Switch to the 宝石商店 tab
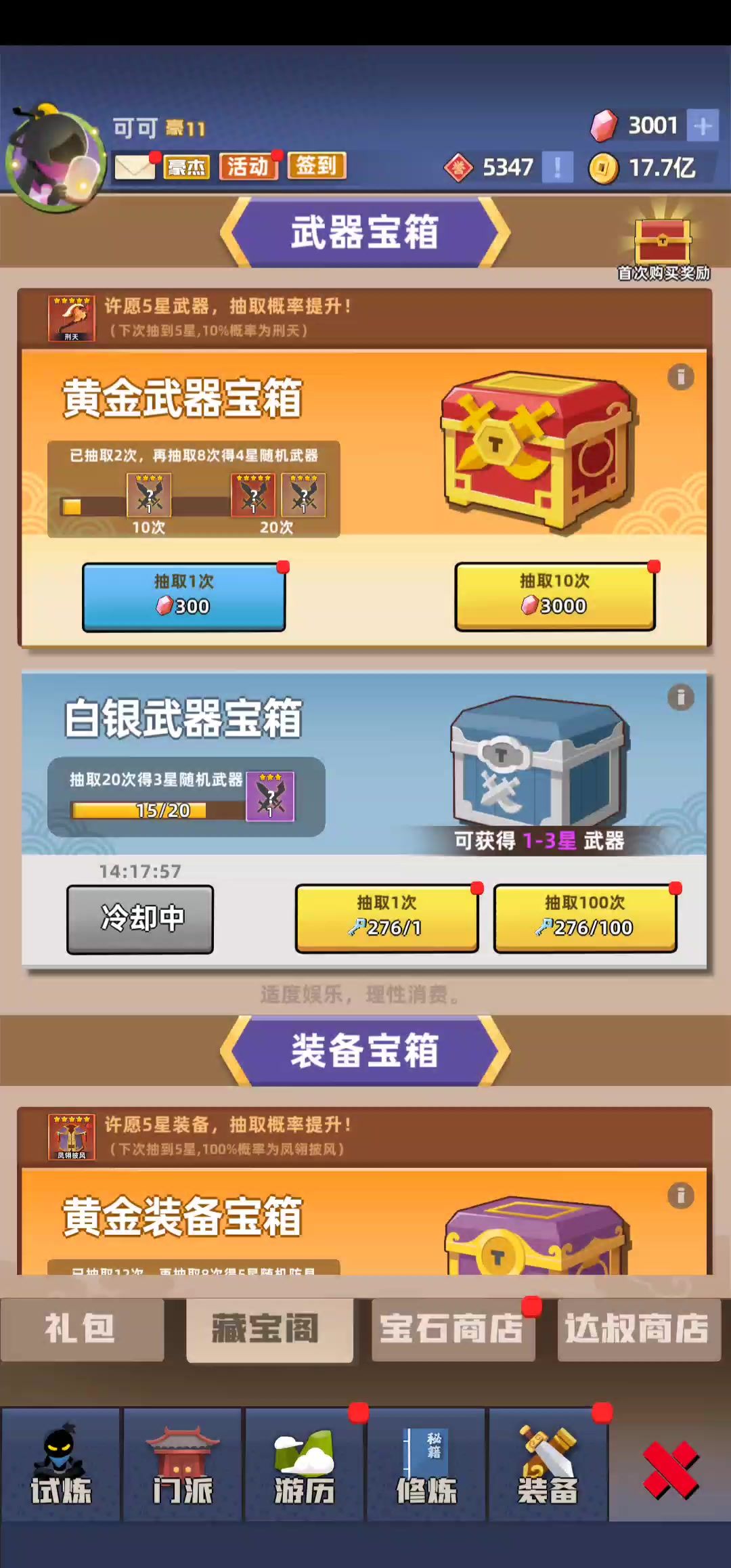Image resolution: width=731 pixels, height=1568 pixels. (451, 1328)
